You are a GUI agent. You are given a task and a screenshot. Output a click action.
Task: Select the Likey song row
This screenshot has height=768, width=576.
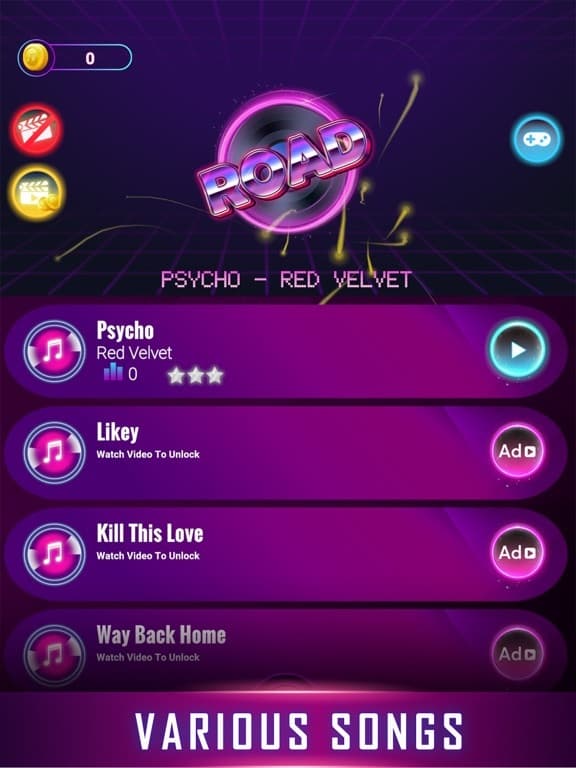(286, 452)
